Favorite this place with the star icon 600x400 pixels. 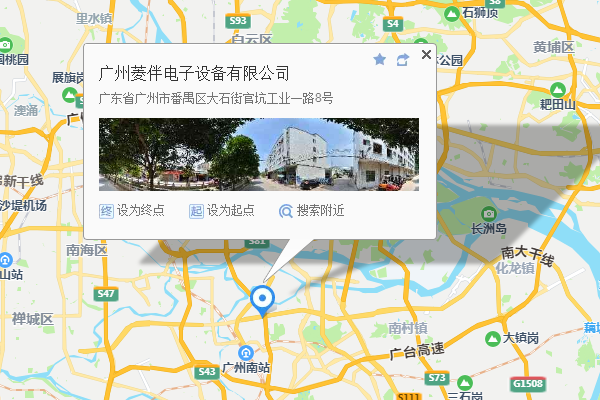(x=379, y=60)
